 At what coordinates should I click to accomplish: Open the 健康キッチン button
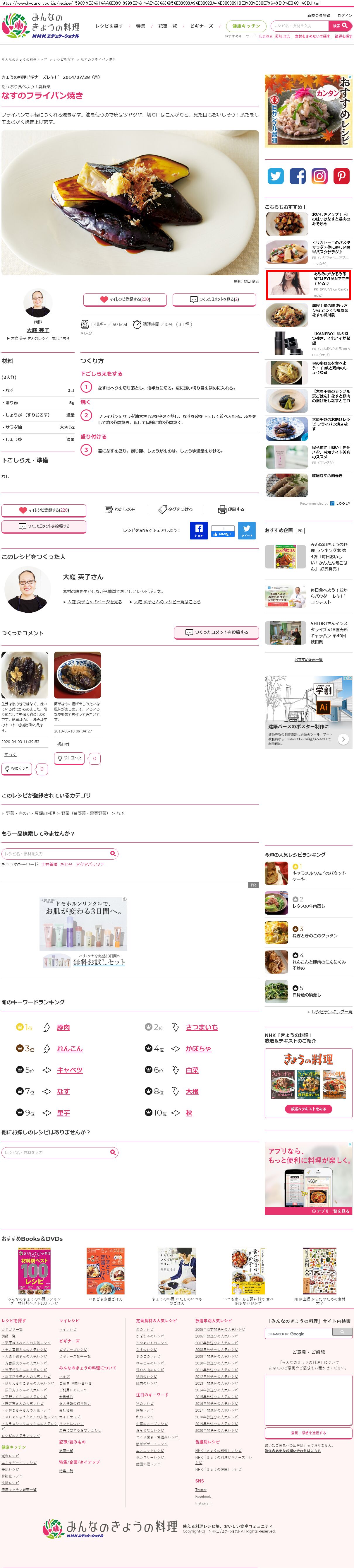click(x=246, y=26)
